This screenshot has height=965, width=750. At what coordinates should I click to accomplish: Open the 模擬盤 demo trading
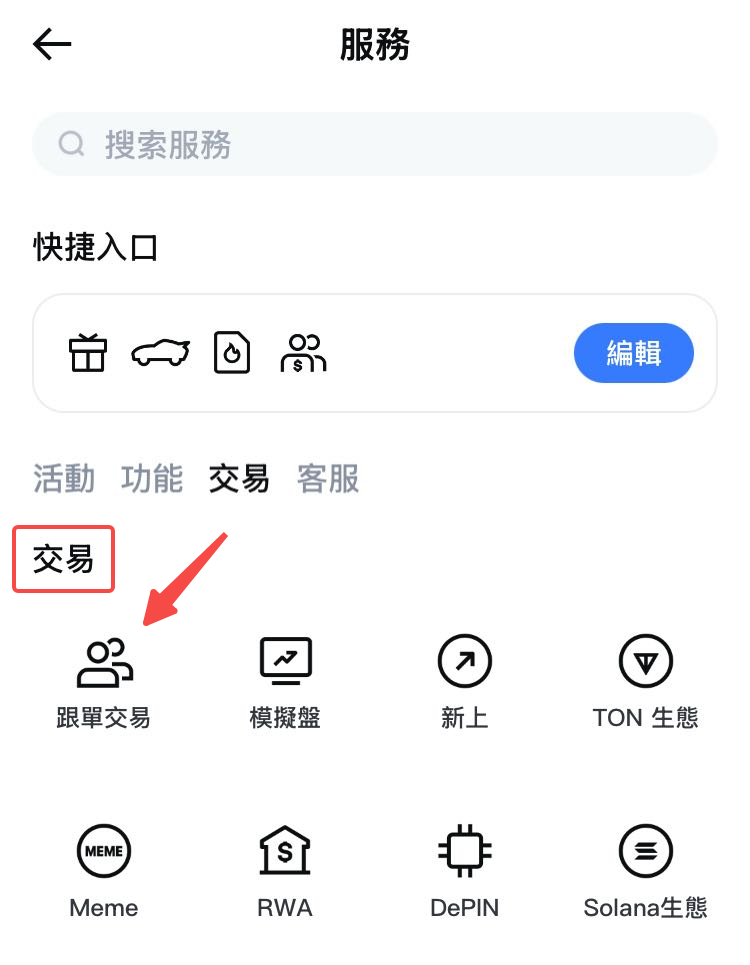285,680
